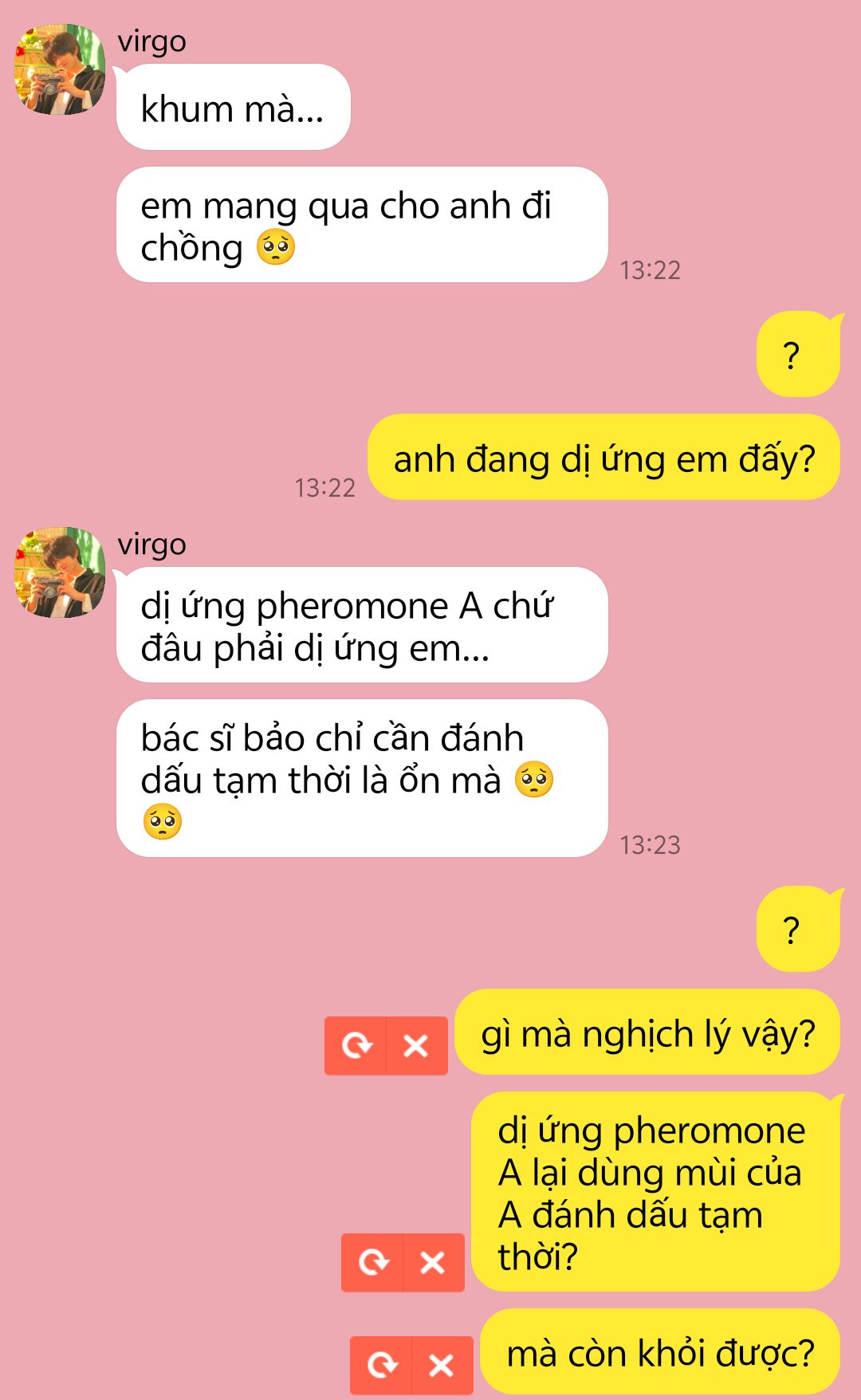861x1400 pixels.
Task: Resend the message "gì mà nghịch lý vậy?"
Action: [x=356, y=1045]
